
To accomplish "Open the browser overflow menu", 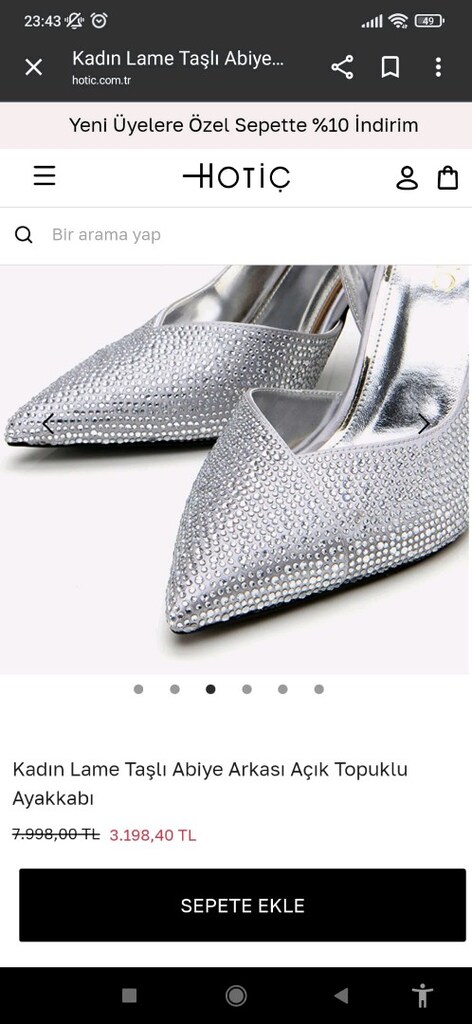I will (438, 67).
